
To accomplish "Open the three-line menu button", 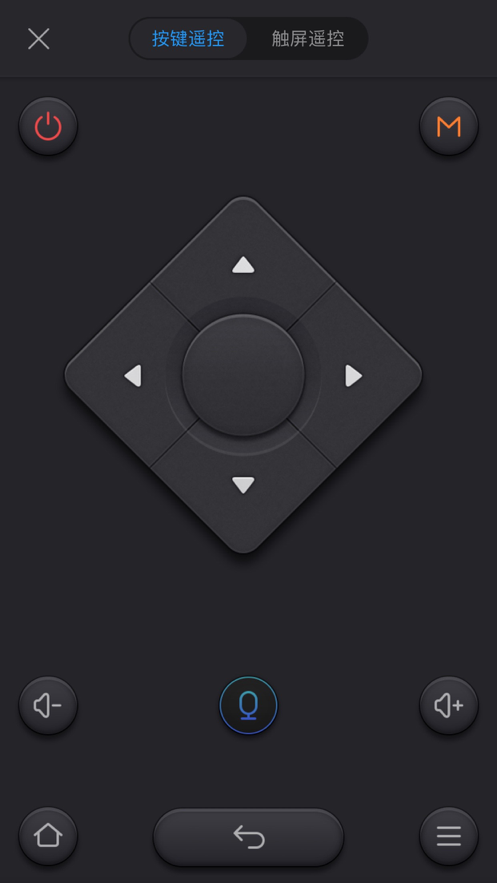I will click(449, 836).
